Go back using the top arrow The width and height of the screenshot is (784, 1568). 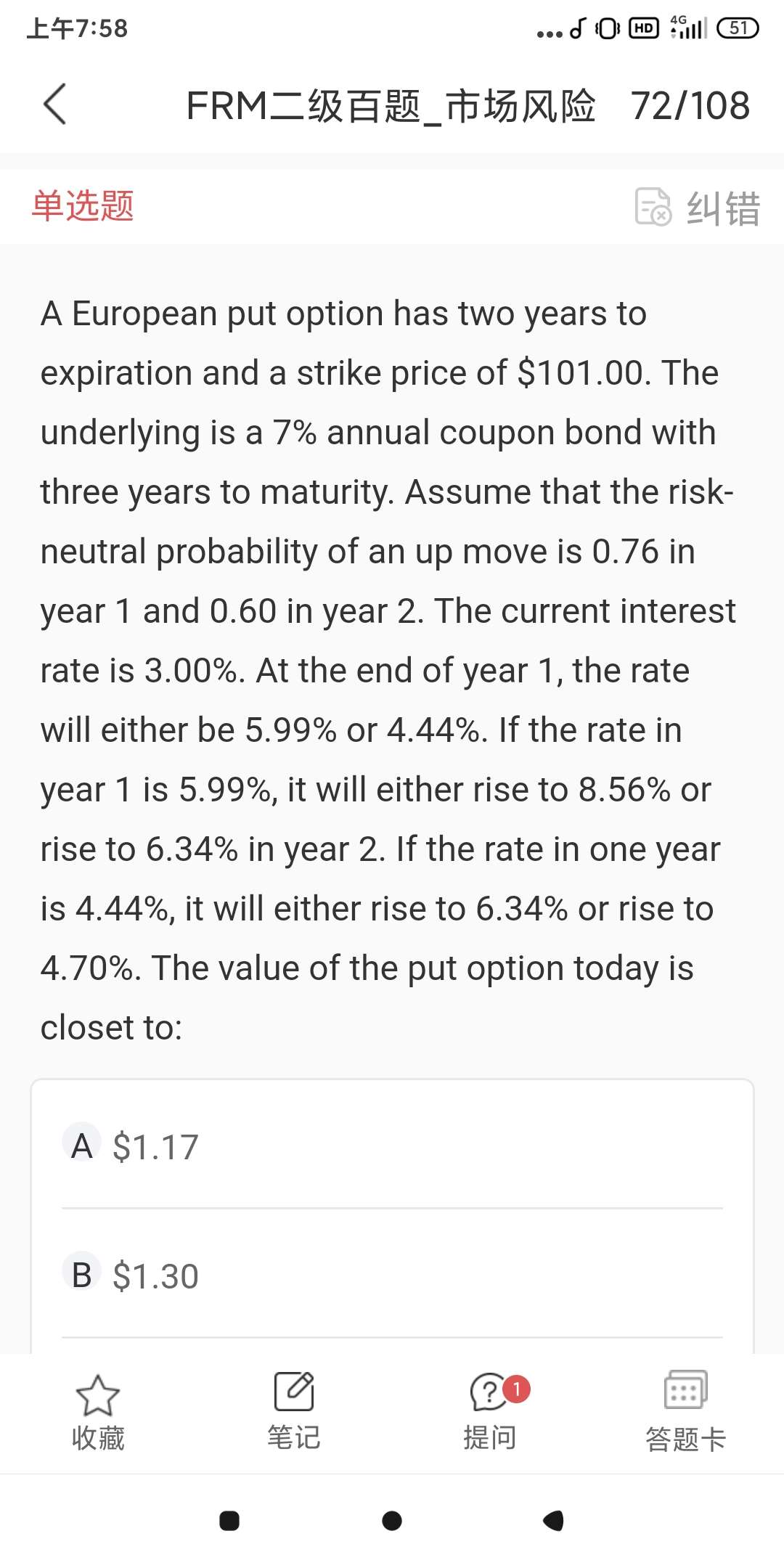[x=55, y=105]
